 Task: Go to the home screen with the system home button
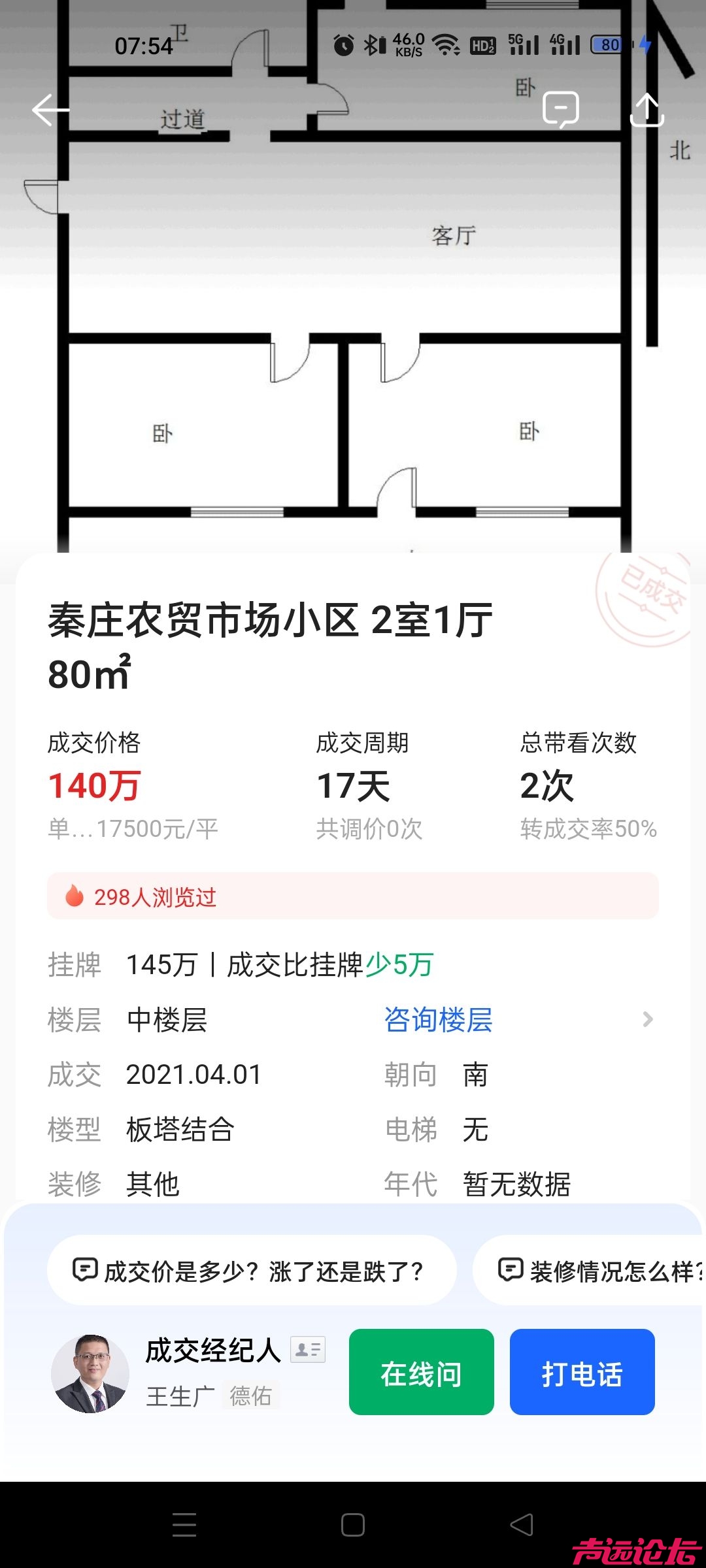(x=353, y=1526)
